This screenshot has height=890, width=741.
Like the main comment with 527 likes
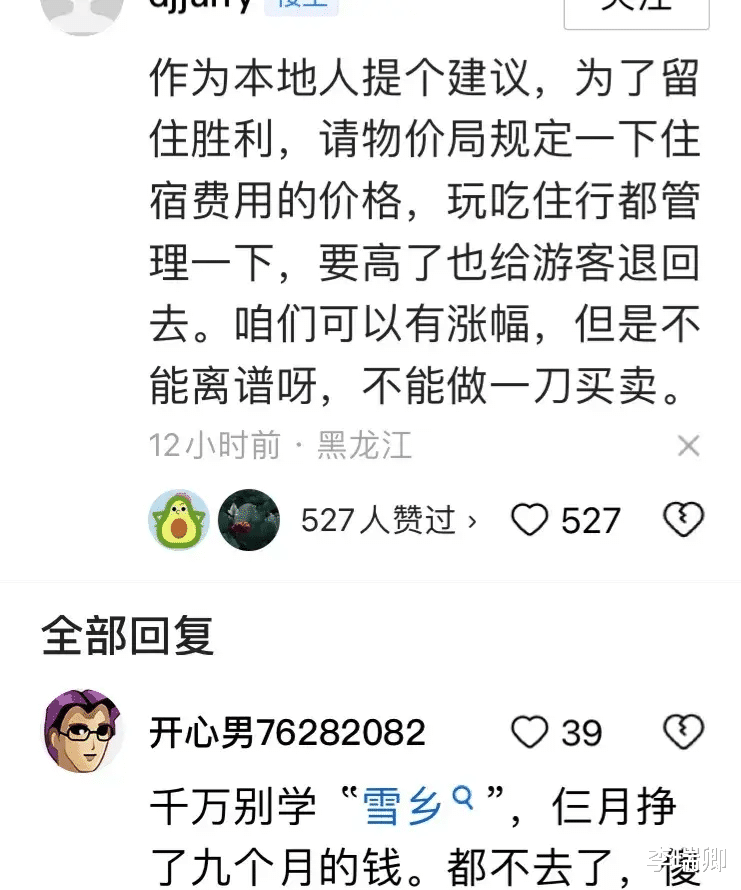pos(530,520)
